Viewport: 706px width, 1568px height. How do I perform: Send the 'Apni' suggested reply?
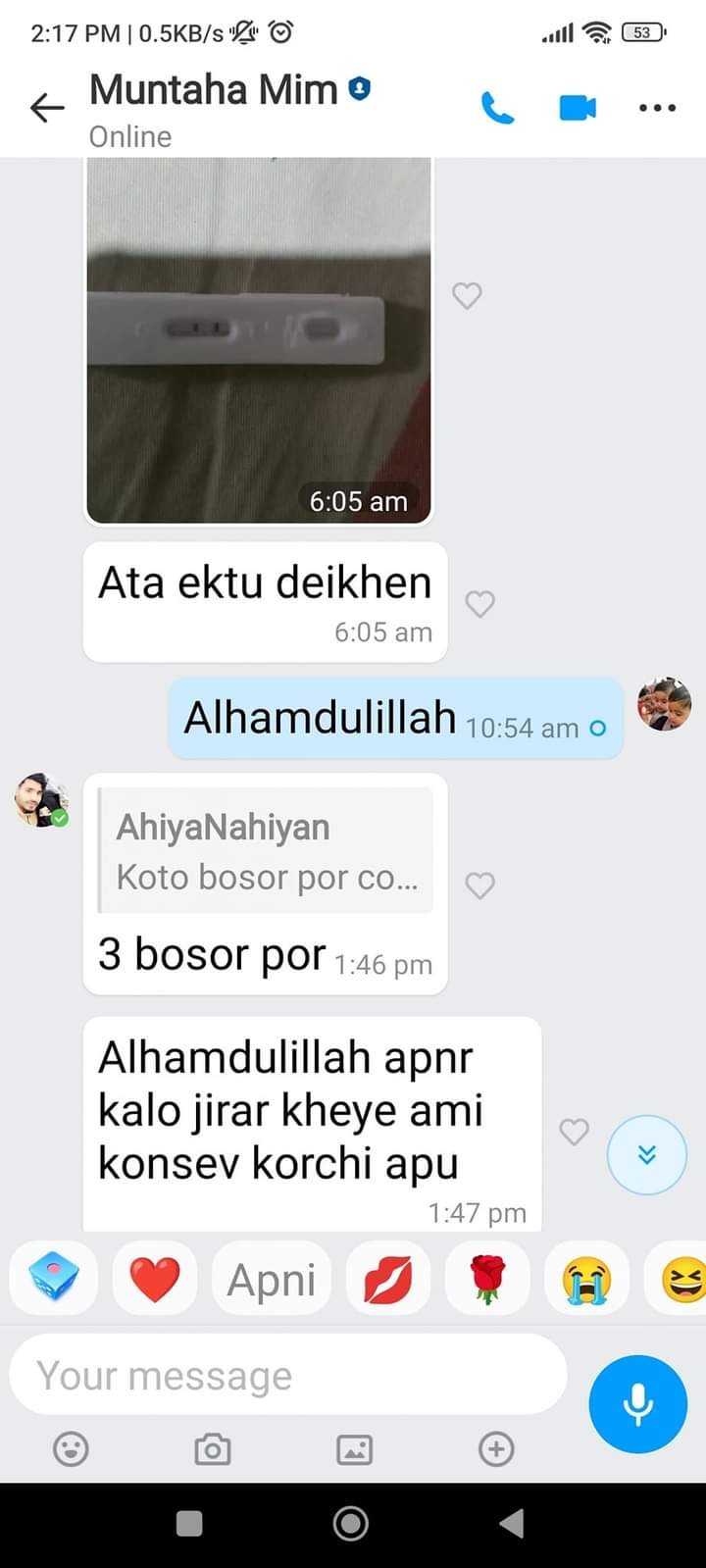click(271, 1279)
